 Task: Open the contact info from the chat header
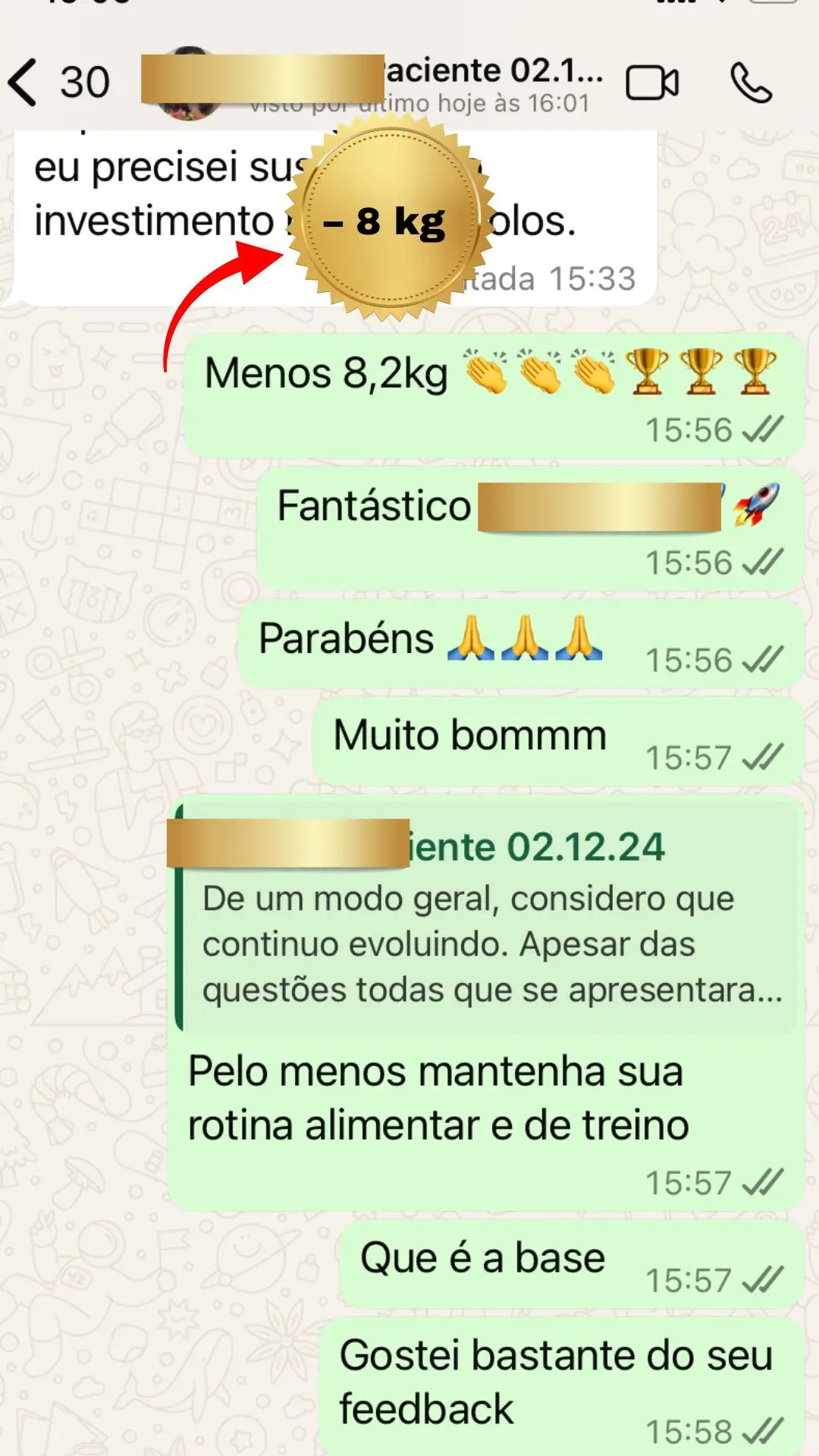tap(373, 83)
